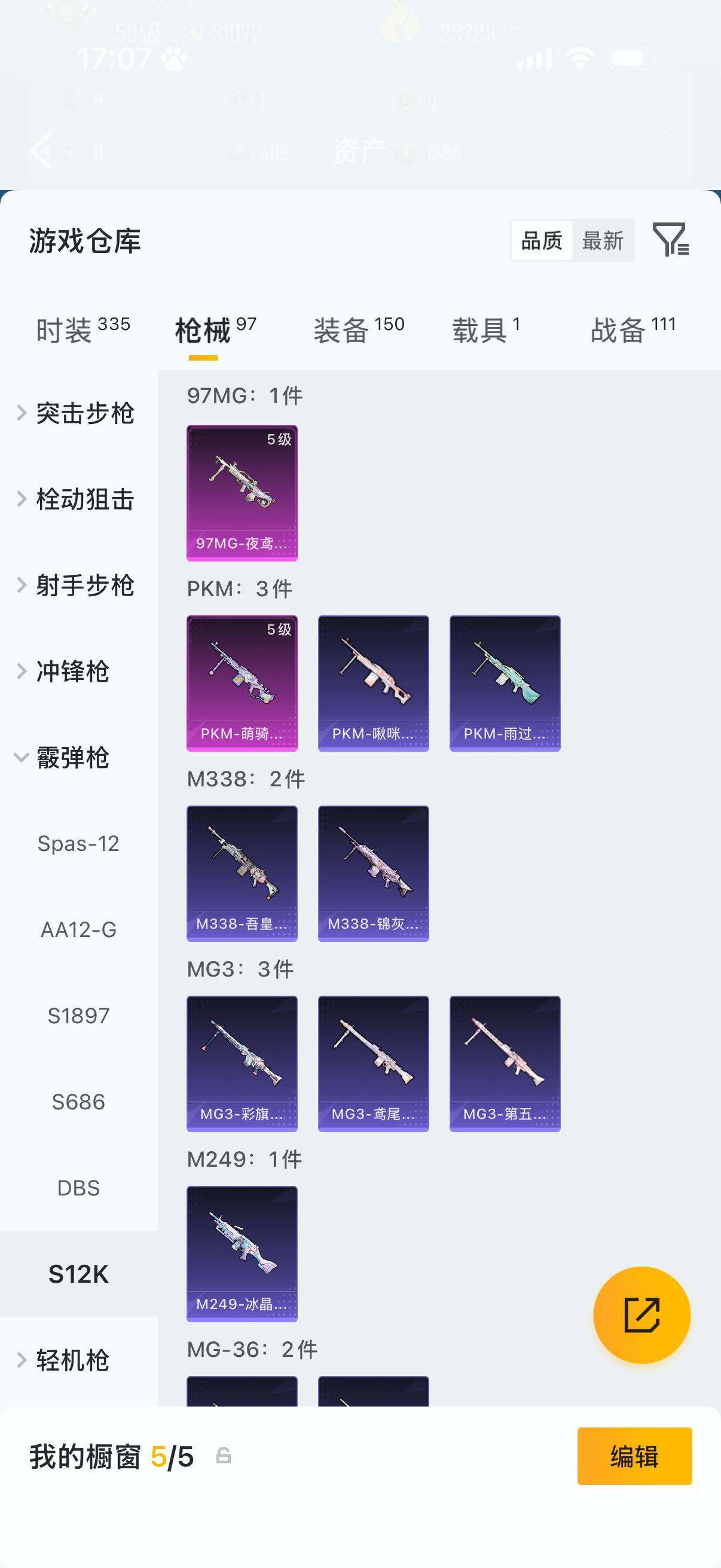Open the PKM-萌骑 skin card
The height and width of the screenshot is (1568, 721).
click(x=242, y=683)
